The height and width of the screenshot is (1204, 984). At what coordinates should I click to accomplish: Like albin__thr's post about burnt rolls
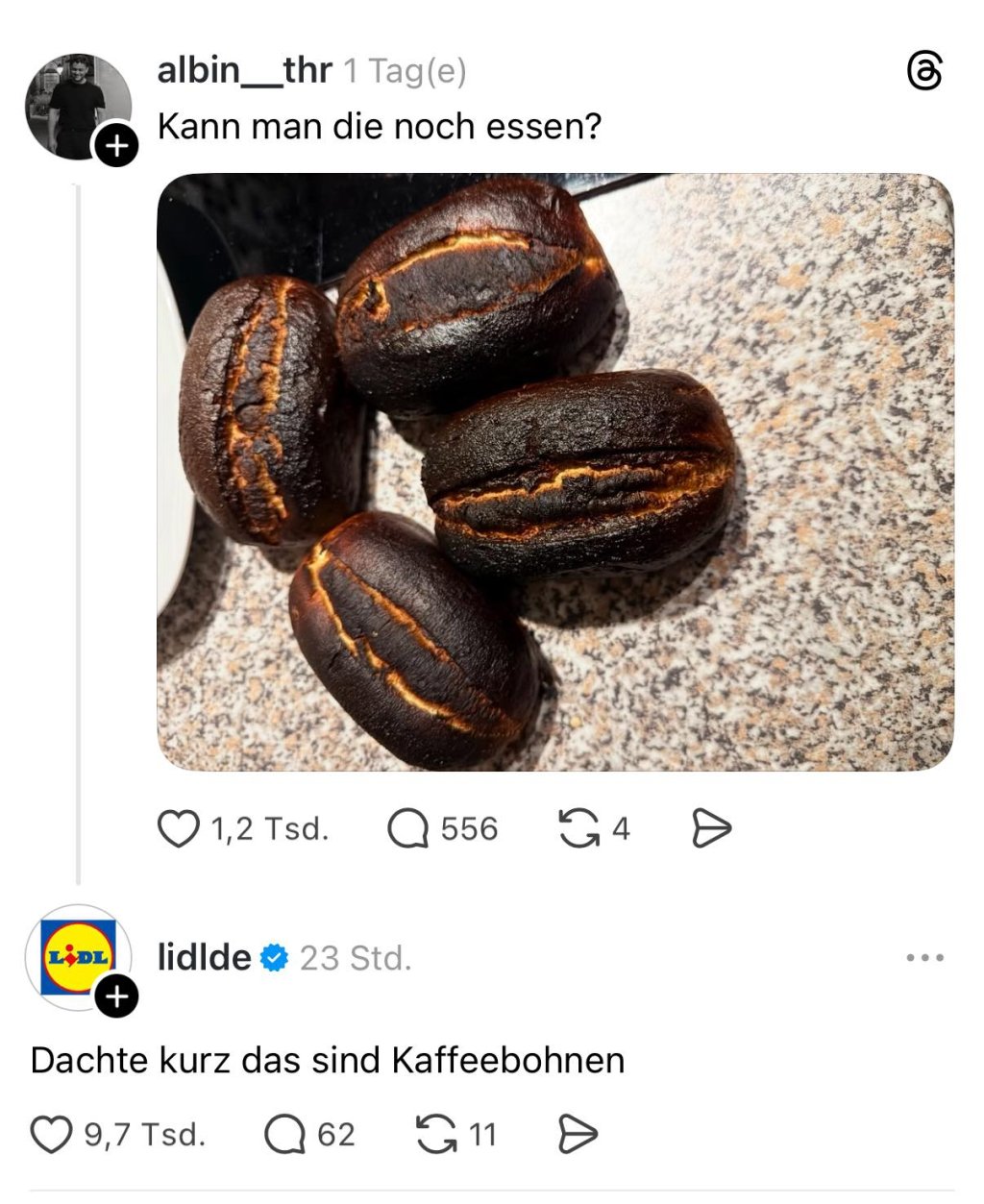178,828
